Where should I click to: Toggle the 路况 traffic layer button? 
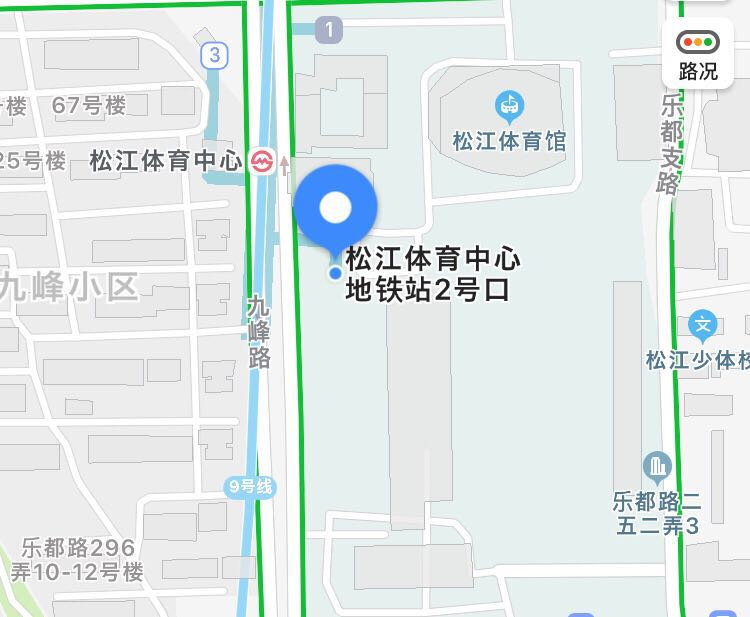[x=698, y=53]
